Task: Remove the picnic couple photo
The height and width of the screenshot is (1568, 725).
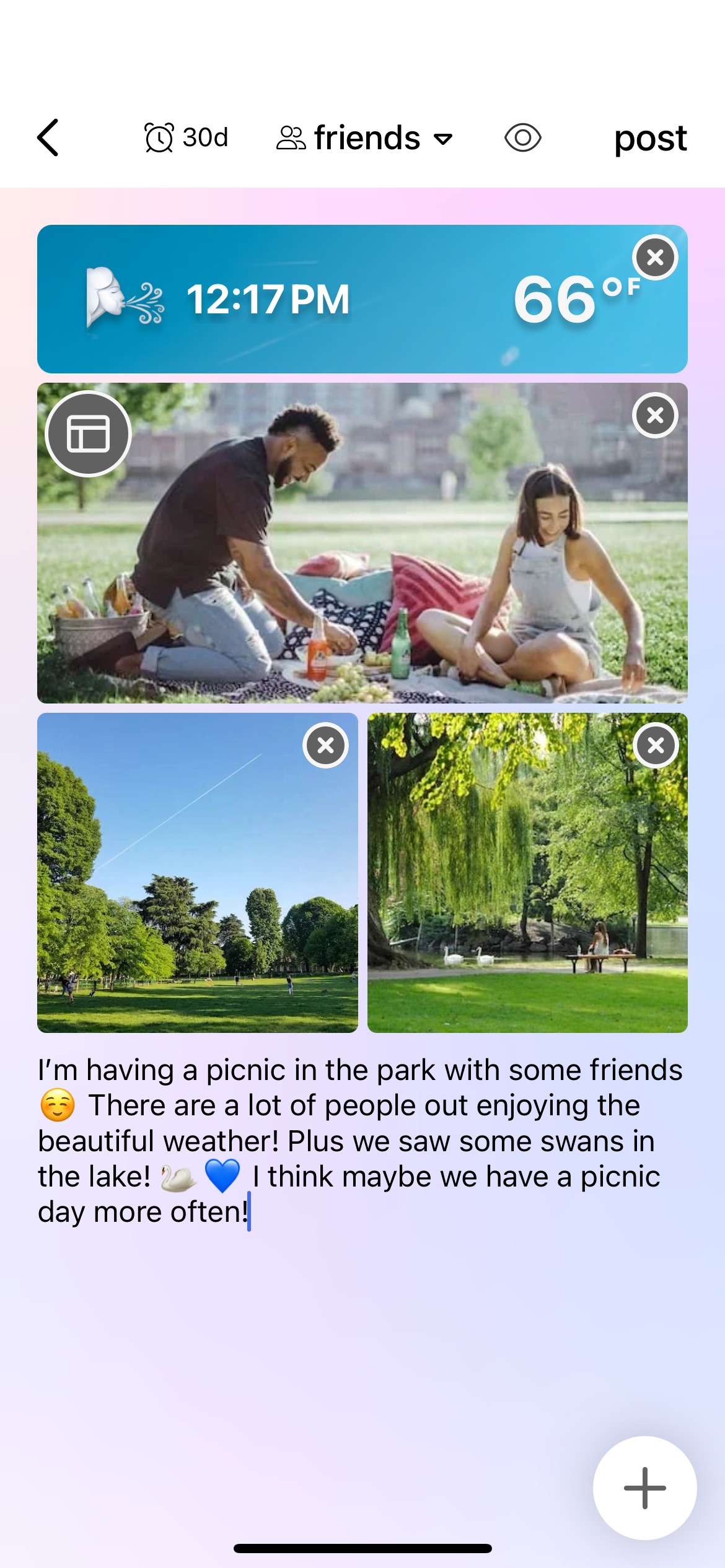Action: tap(656, 416)
